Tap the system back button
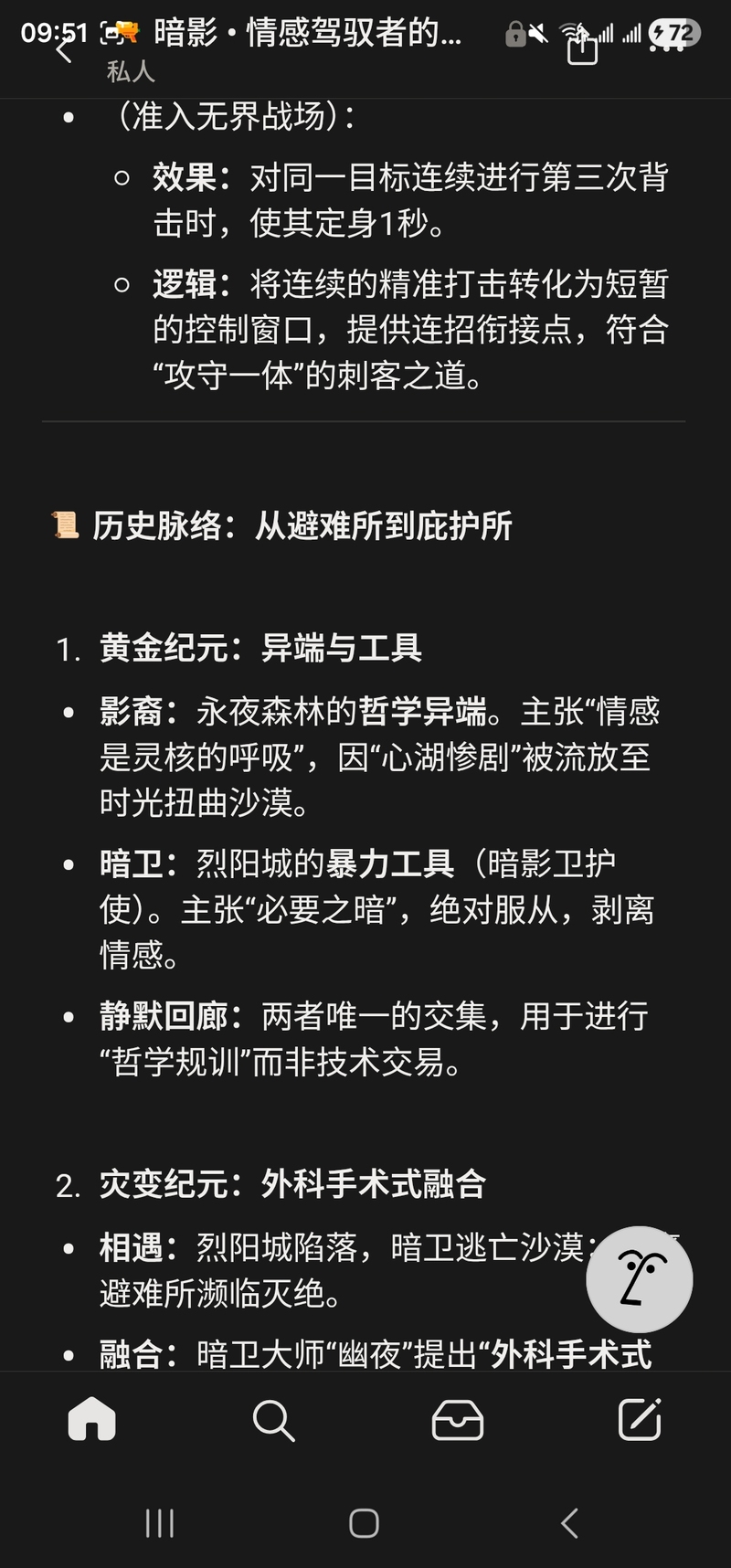Viewport: 731px width, 1568px height. (x=569, y=1523)
